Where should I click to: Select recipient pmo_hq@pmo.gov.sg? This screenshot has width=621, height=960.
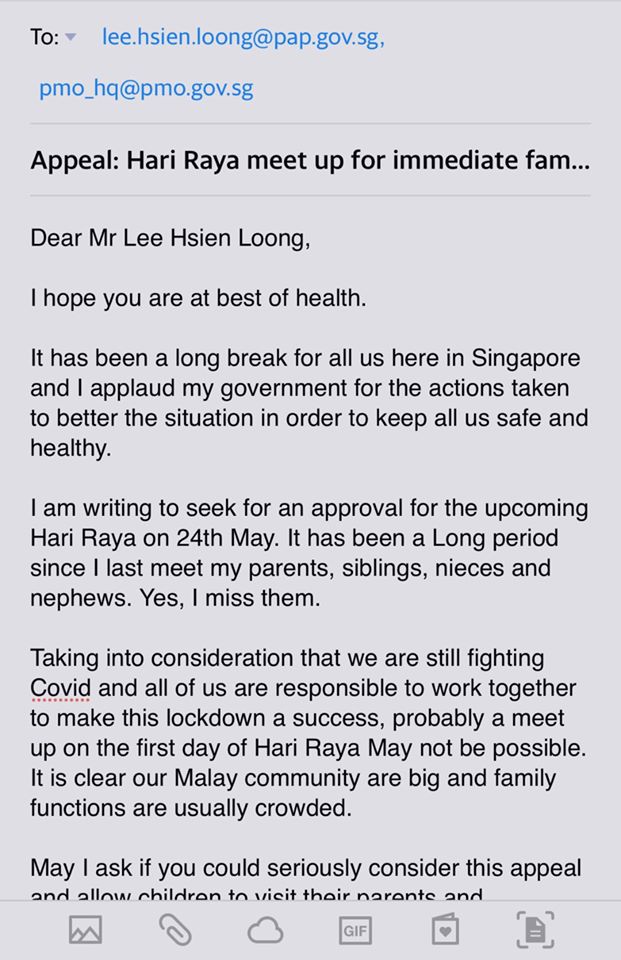pos(146,89)
